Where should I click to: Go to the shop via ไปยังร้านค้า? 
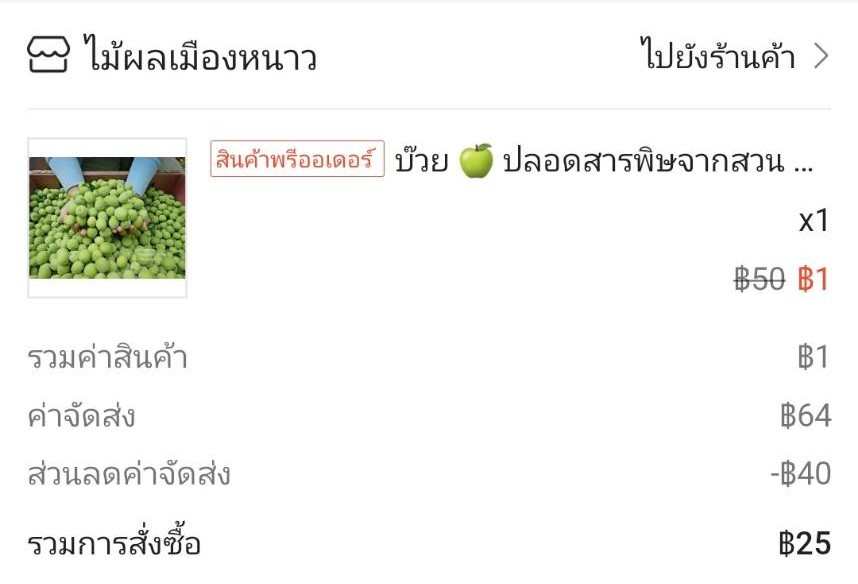pos(733,56)
